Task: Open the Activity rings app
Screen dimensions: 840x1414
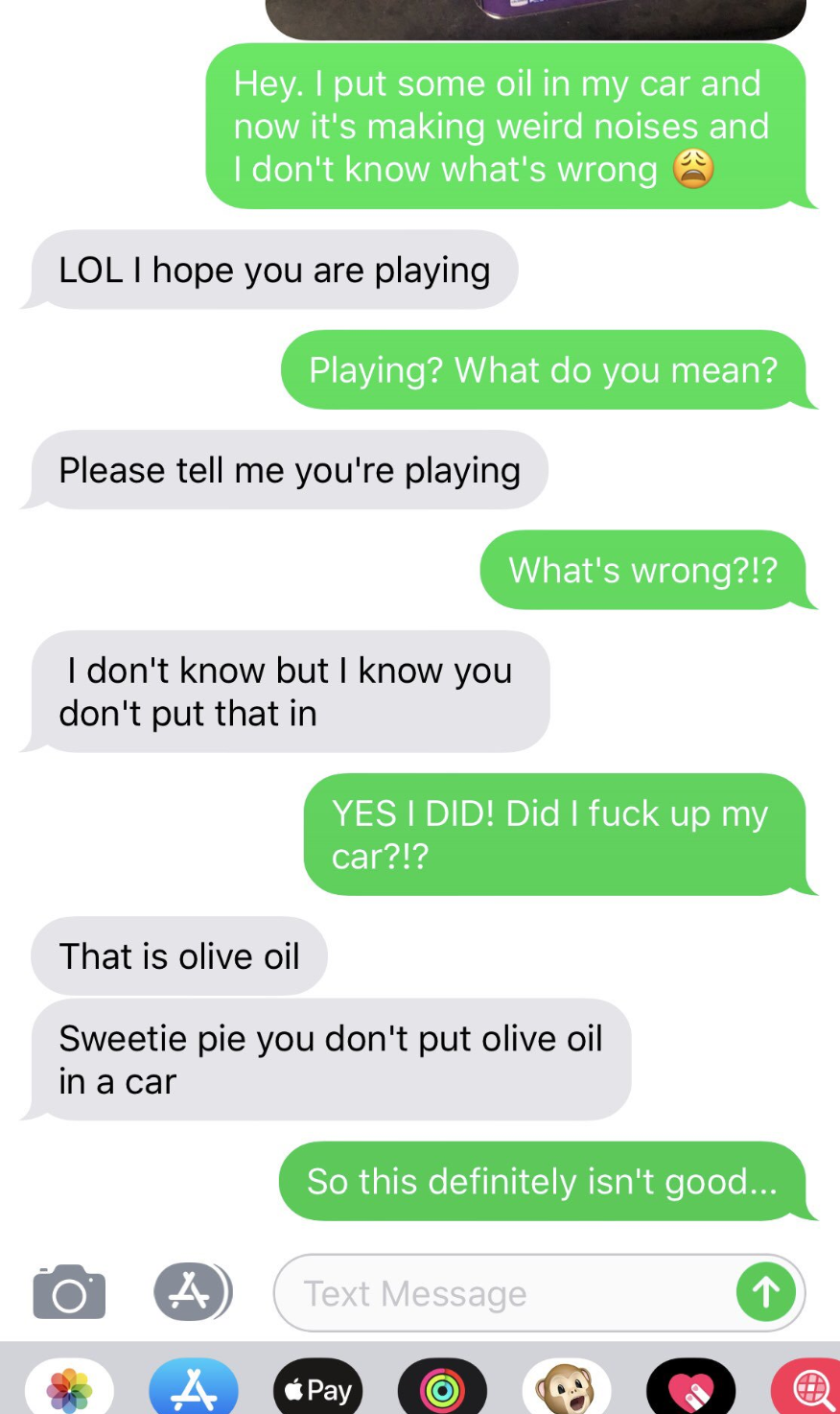Action: (442, 1387)
